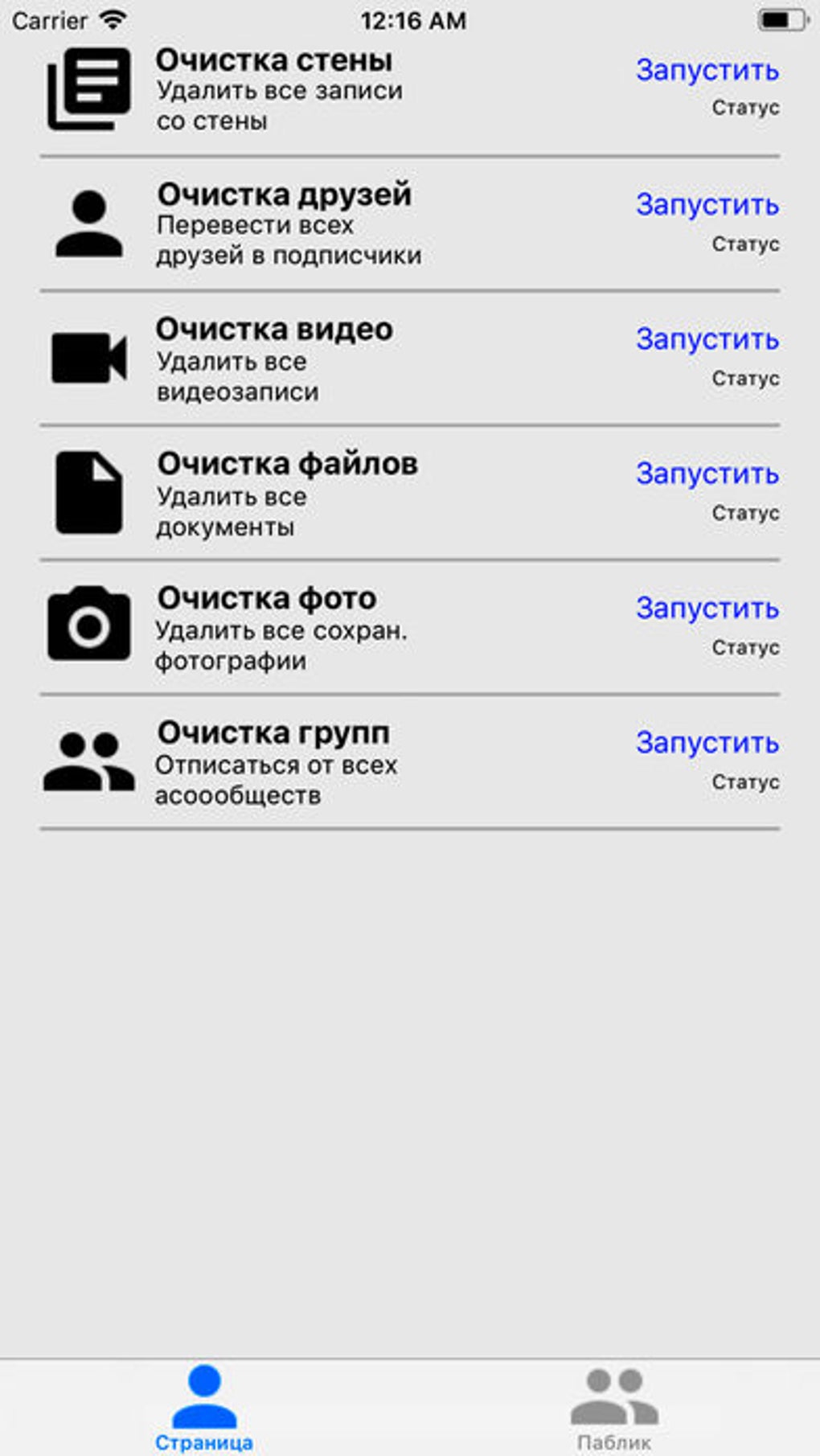Screen dimensions: 820x1456
Task: Start Очистка друзей with its Запустить button
Action: (707, 205)
